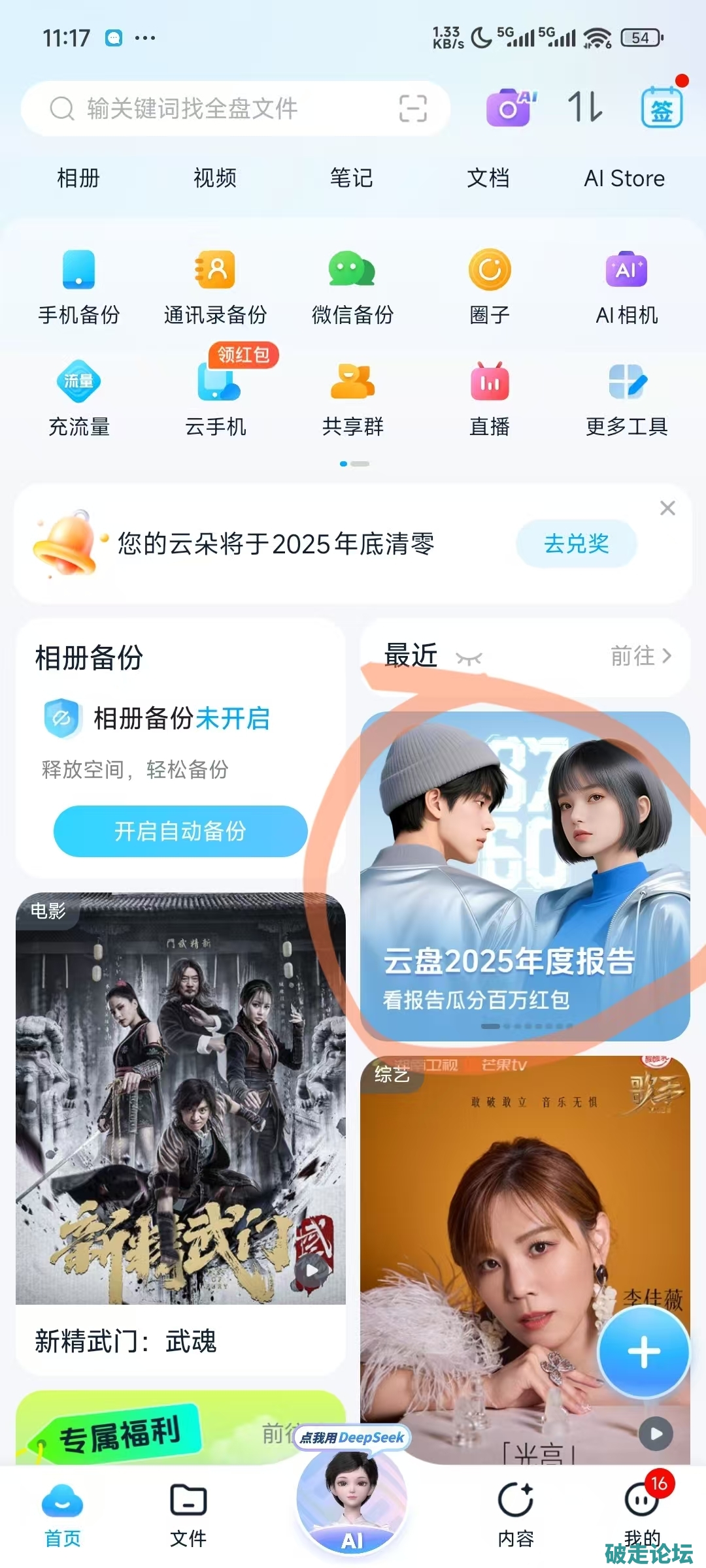Open the scan icon in search bar

[x=413, y=108]
